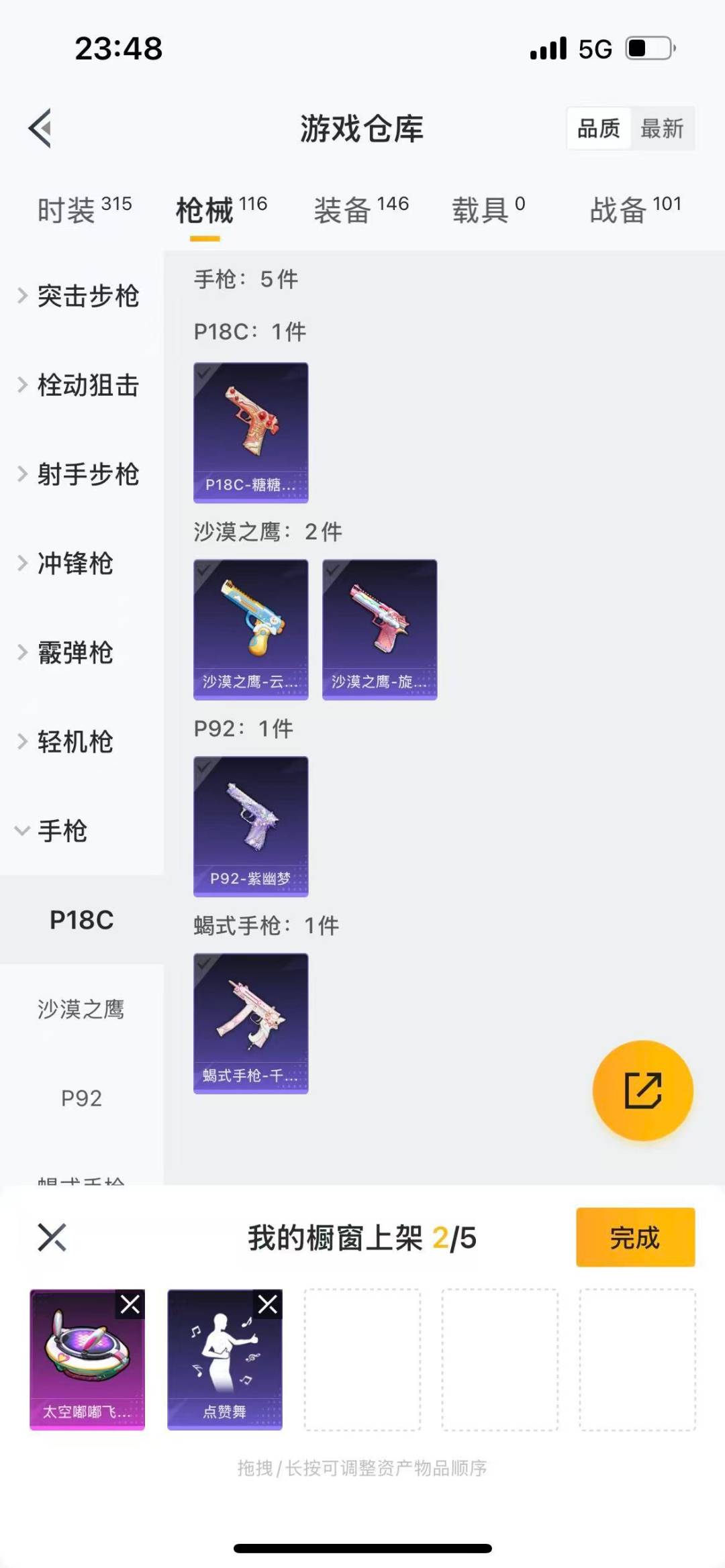
Task: Tap the back arrow to leave 游戏仓库
Action: coord(40,129)
